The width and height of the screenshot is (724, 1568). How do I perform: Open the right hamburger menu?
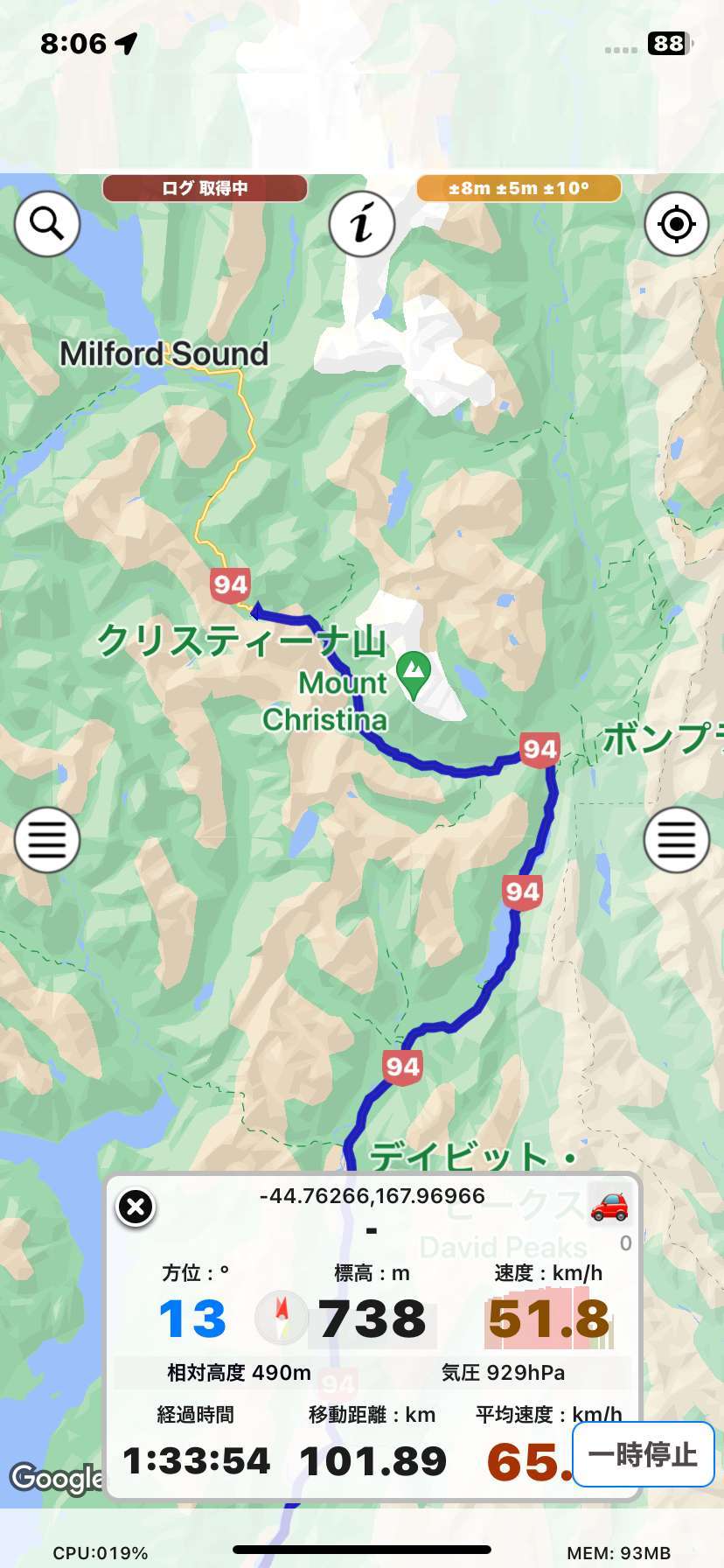click(x=676, y=840)
